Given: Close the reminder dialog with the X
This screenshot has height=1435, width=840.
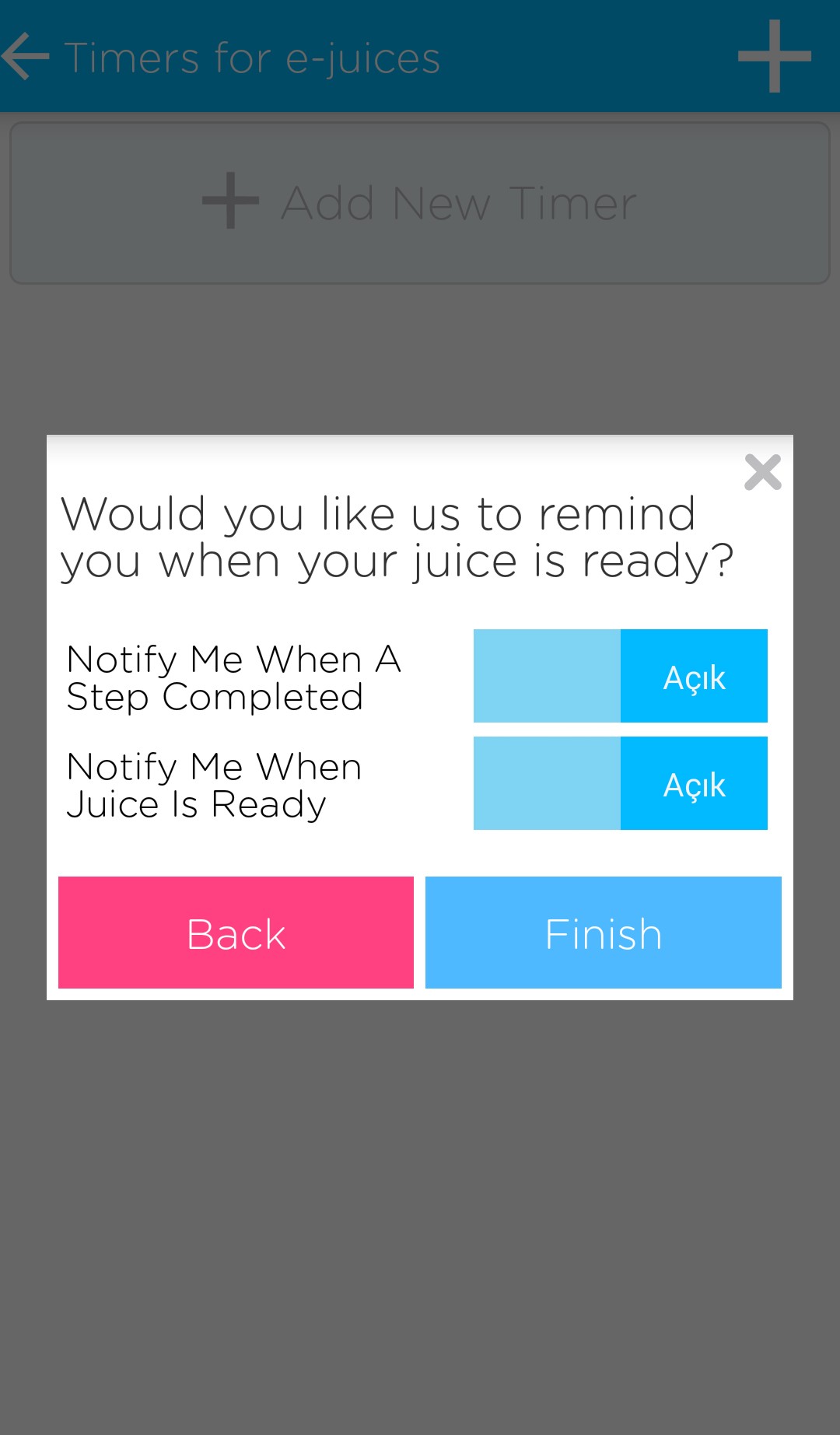Looking at the screenshot, I should coord(762,472).
